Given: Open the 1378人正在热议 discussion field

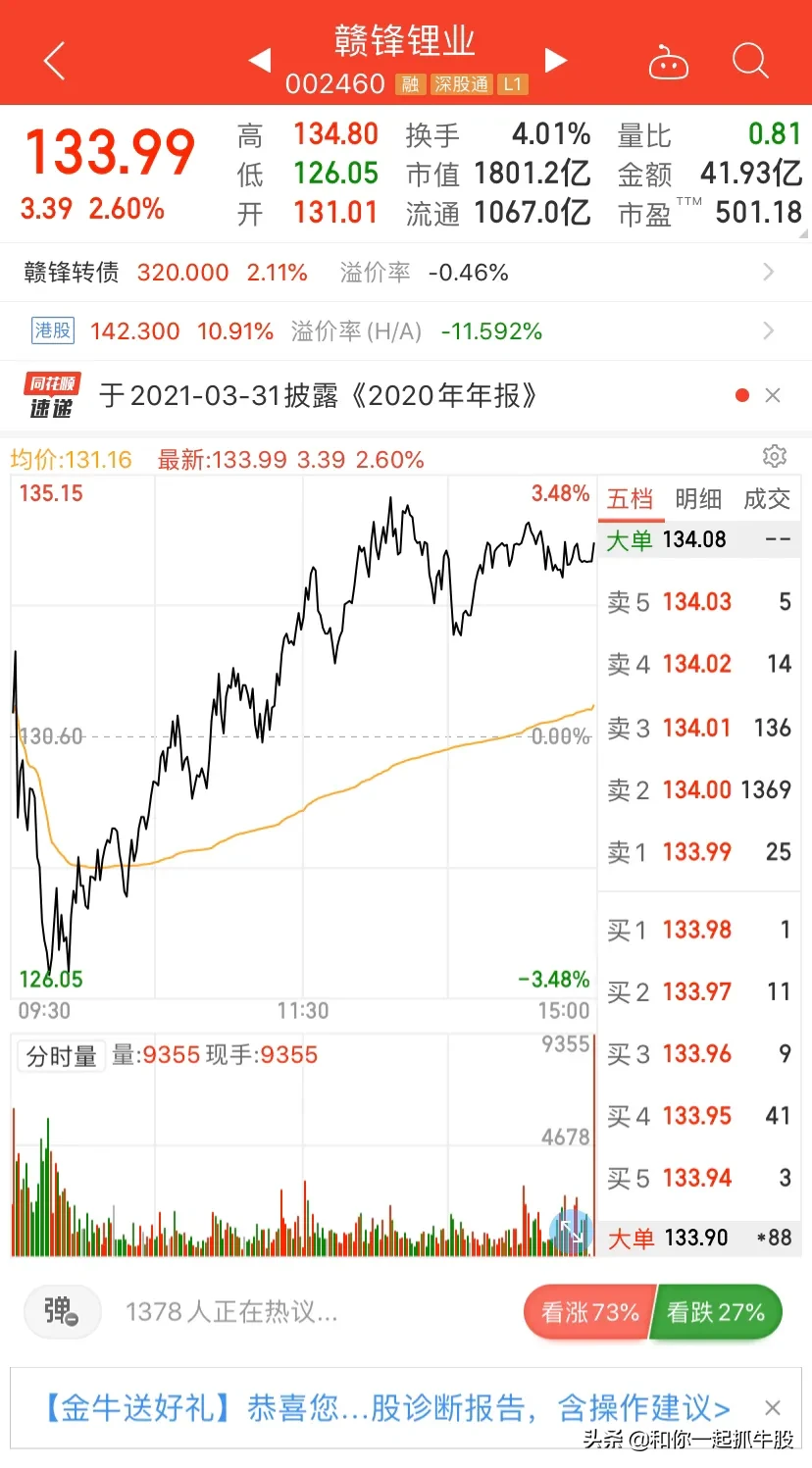Looking at the screenshot, I should pyautogui.click(x=231, y=1312).
